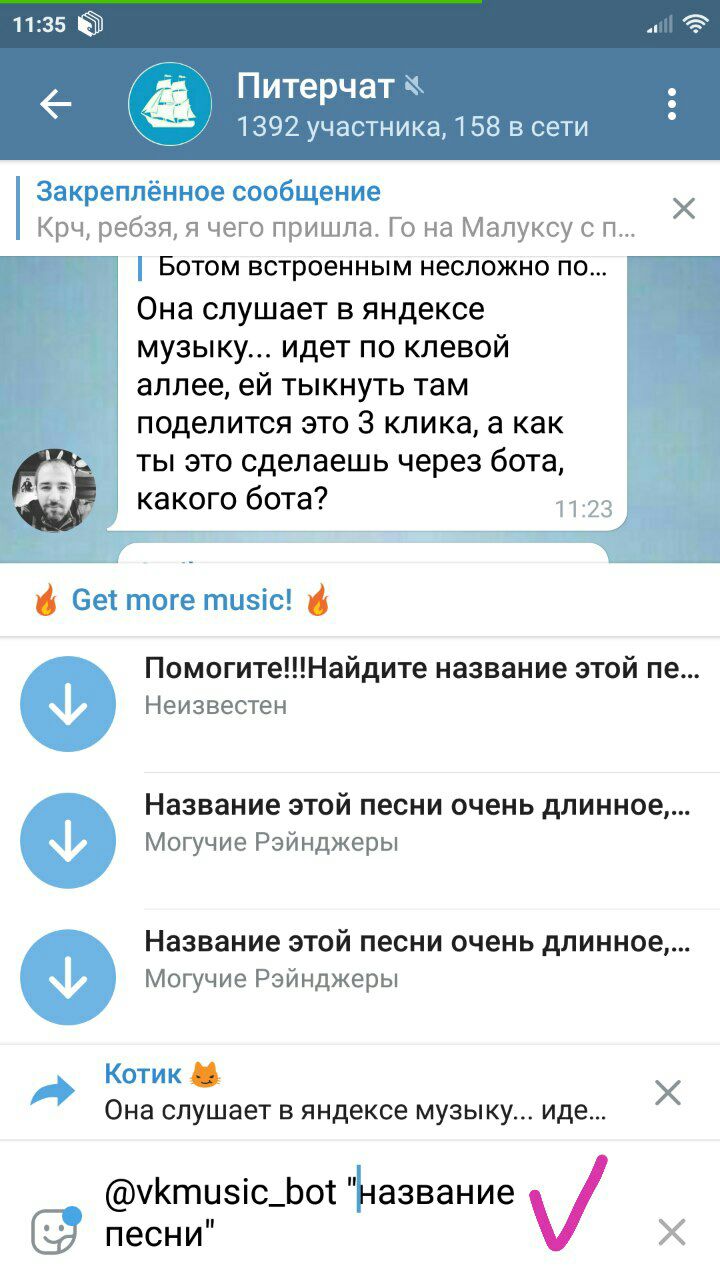Go back from Питерчат
Screen dimensions: 720x1280
[x=56, y=104]
